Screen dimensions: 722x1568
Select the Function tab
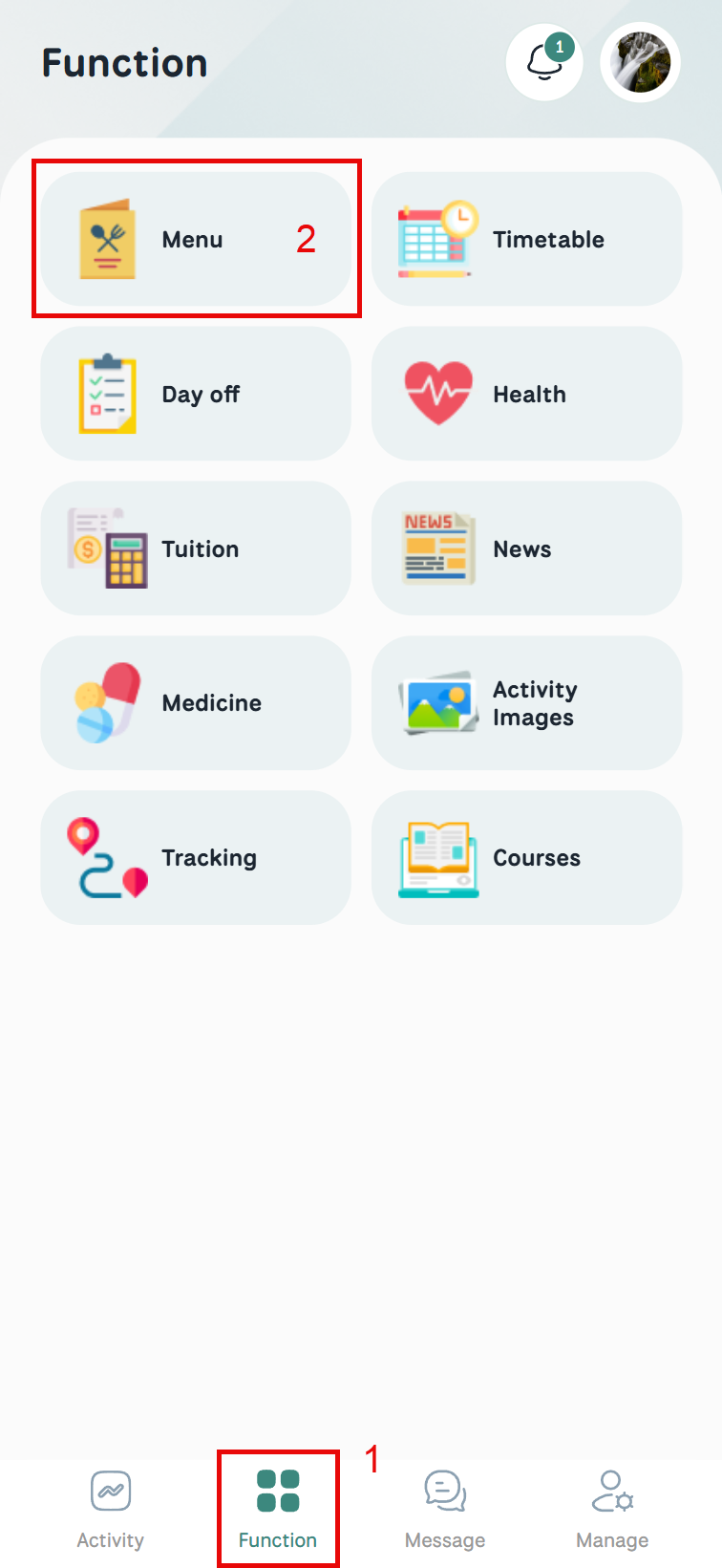point(278,1510)
